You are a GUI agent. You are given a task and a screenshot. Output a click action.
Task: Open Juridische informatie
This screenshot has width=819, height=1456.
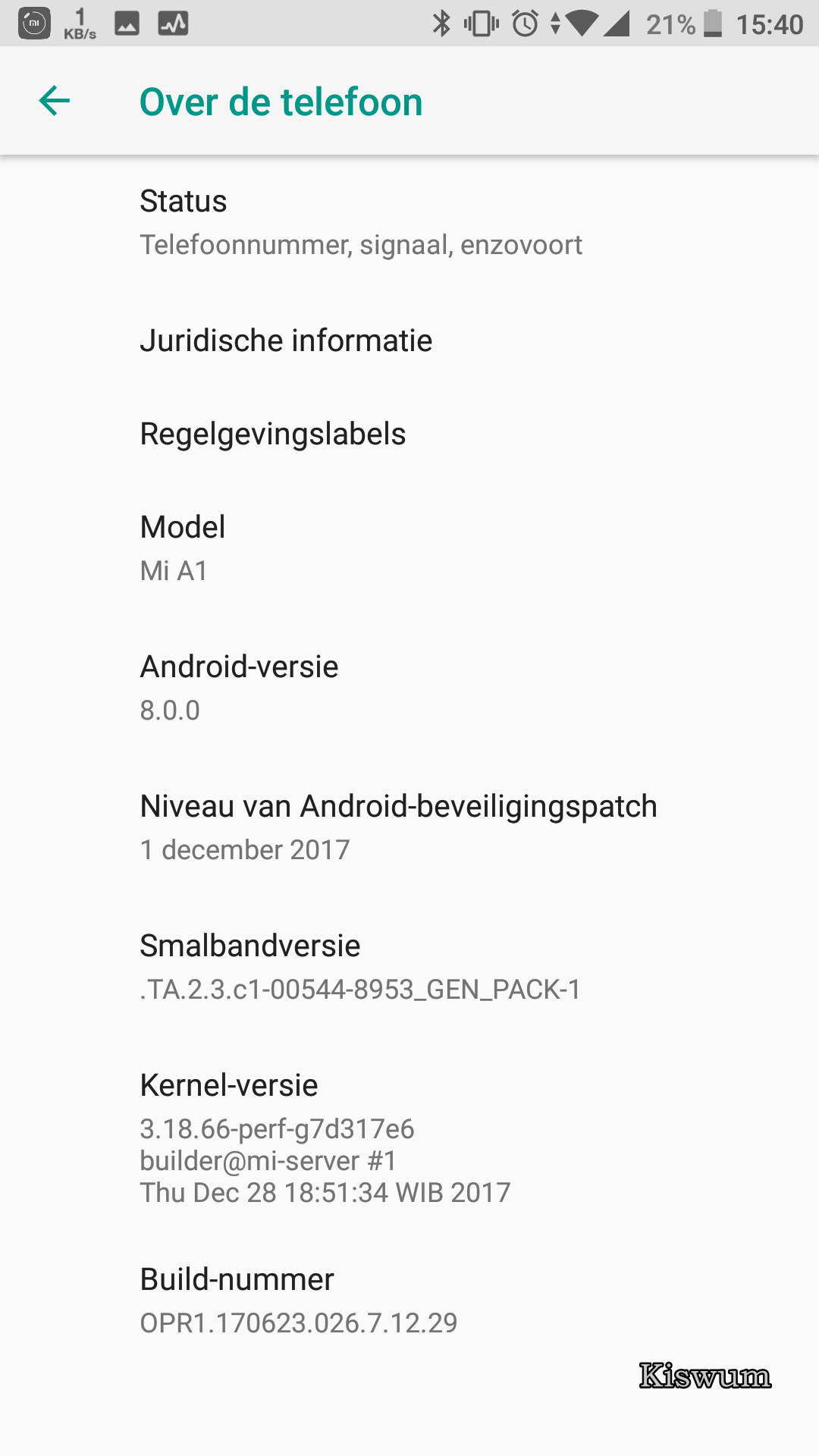click(x=409, y=340)
